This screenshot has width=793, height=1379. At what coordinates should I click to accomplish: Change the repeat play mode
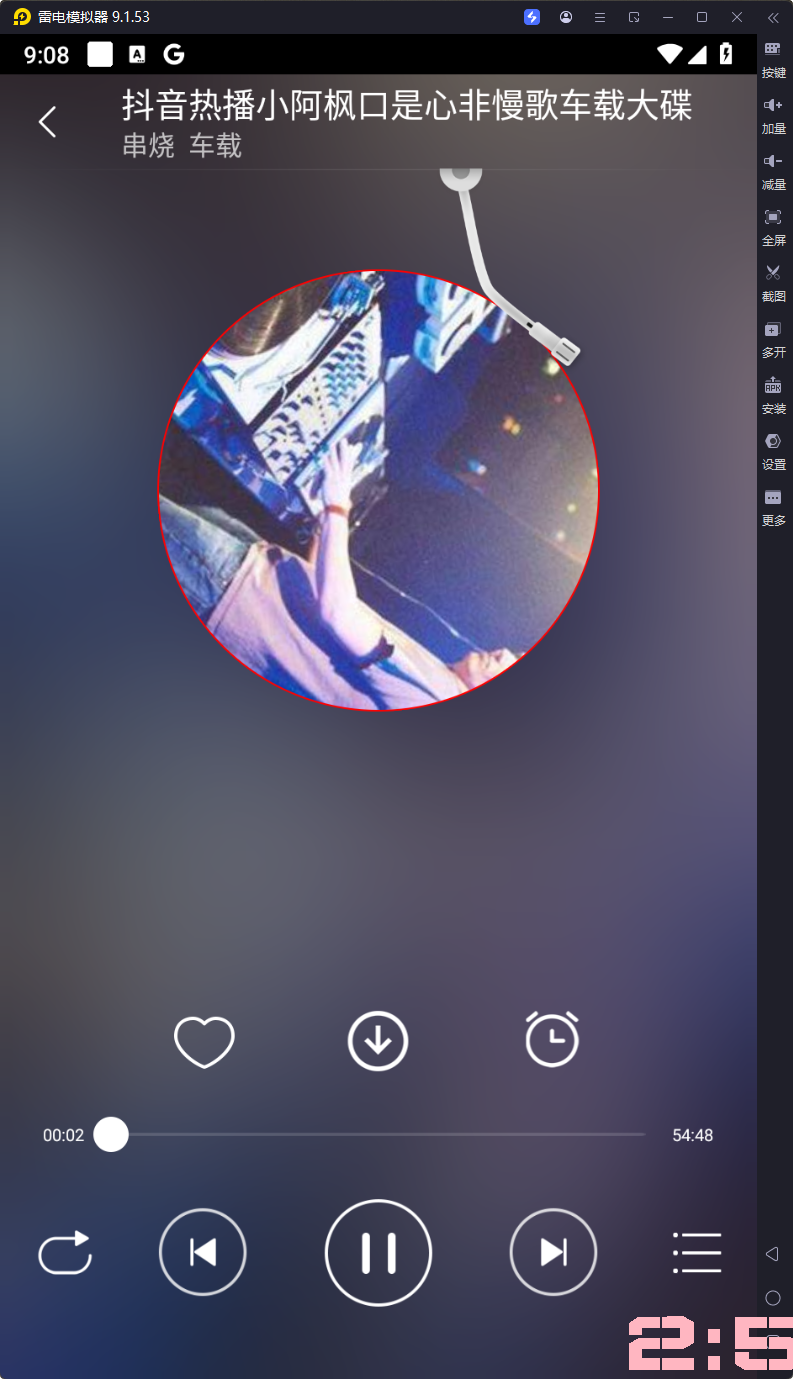[x=64, y=1252]
